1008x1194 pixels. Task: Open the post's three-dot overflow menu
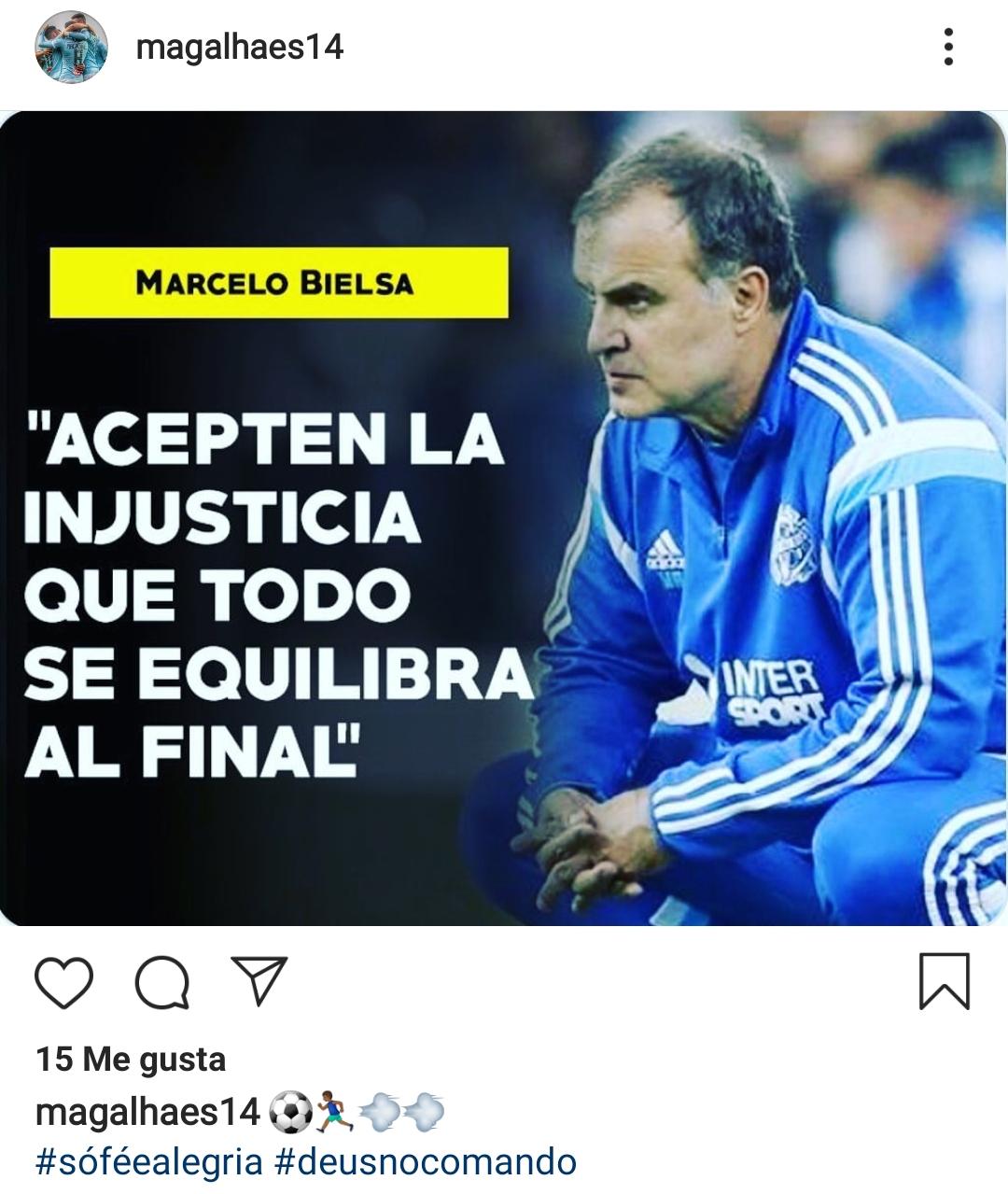(948, 47)
